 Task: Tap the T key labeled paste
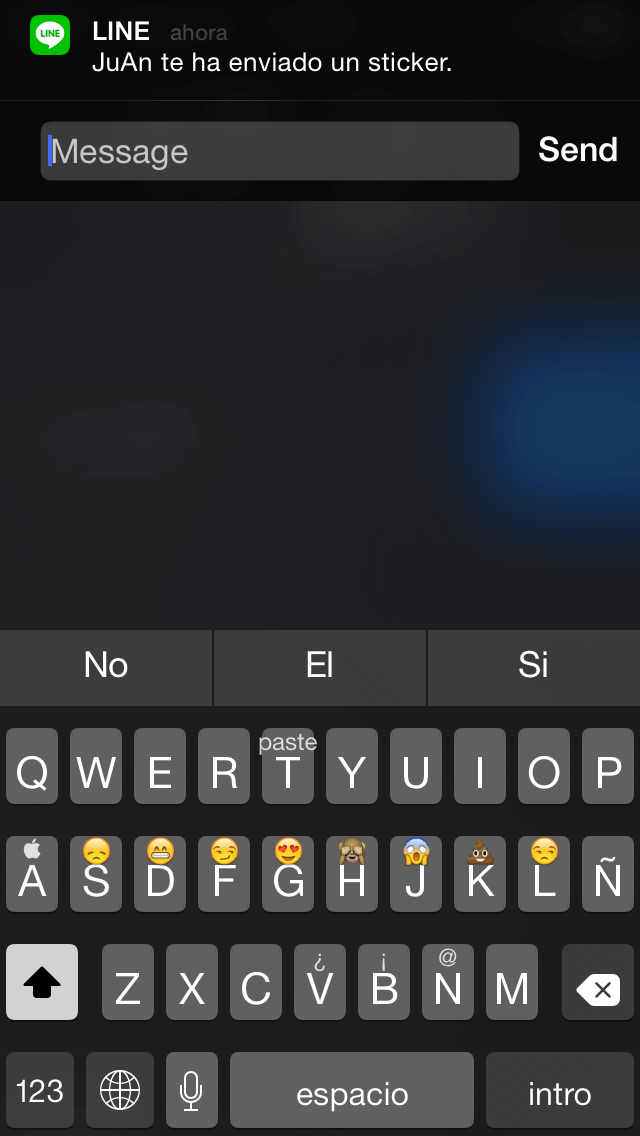click(x=288, y=766)
